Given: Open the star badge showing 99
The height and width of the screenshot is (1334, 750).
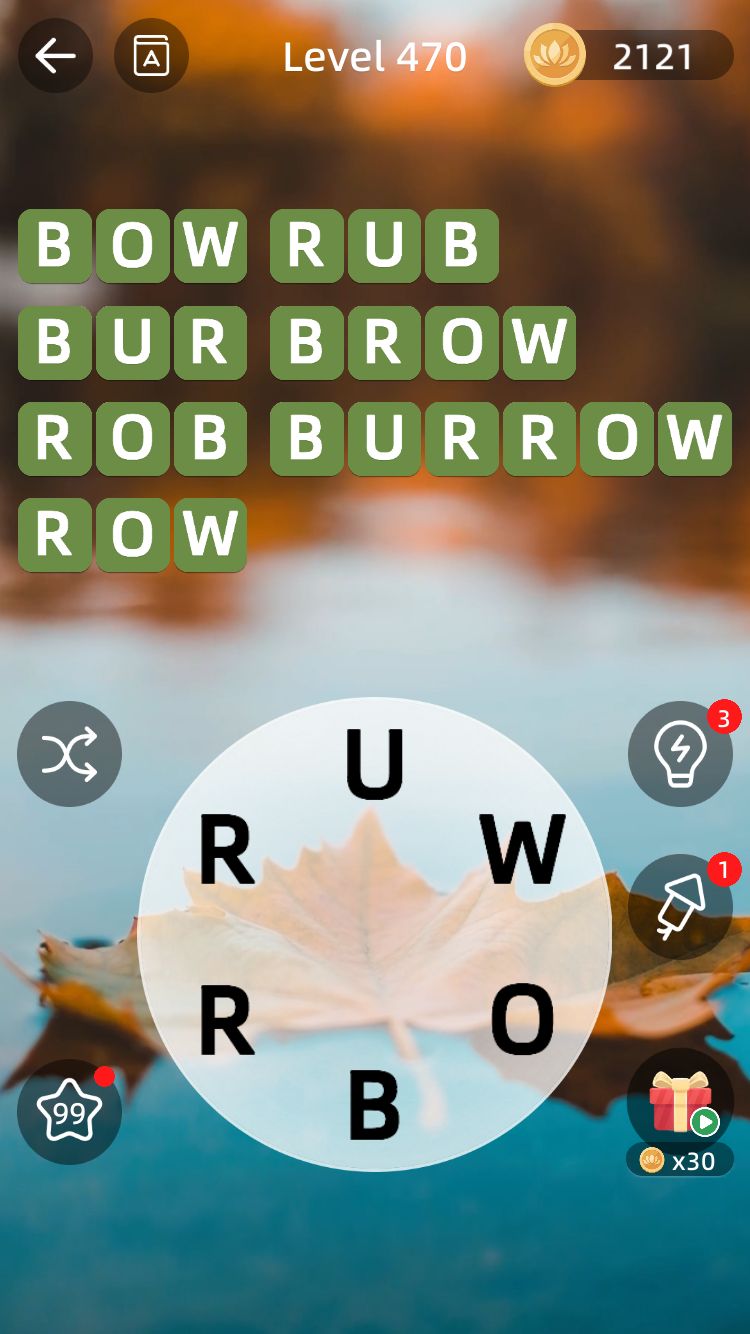Looking at the screenshot, I should (69, 1112).
